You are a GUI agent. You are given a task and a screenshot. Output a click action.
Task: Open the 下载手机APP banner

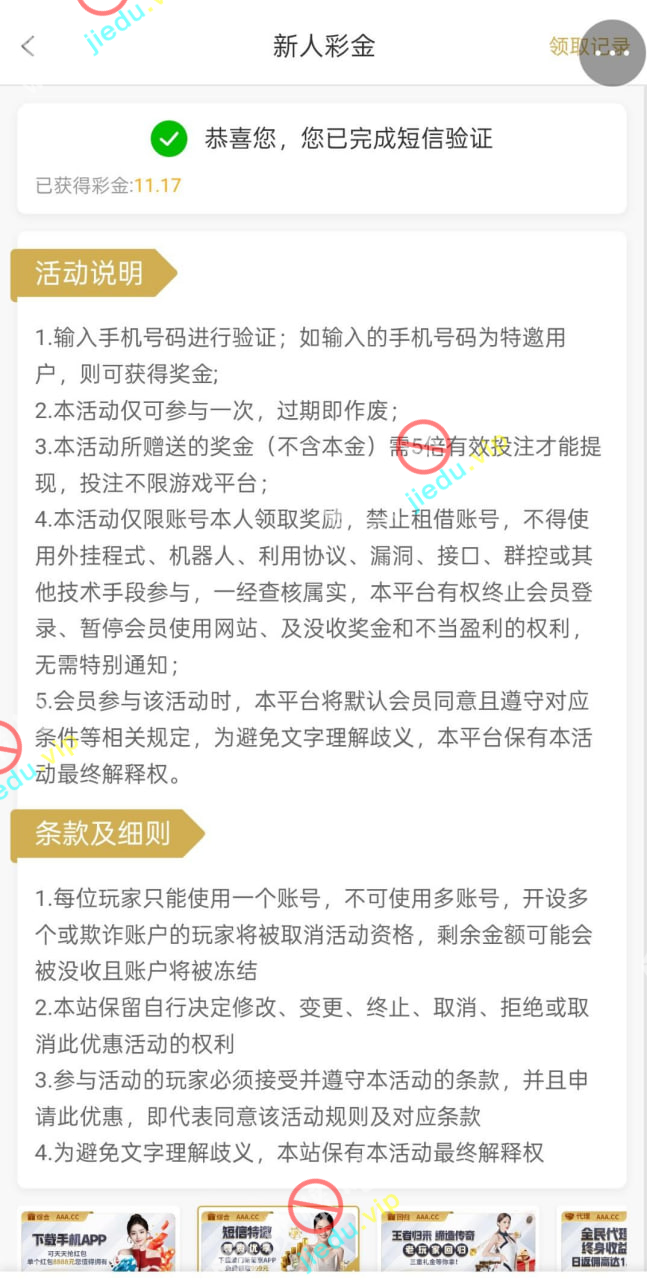point(98,1241)
